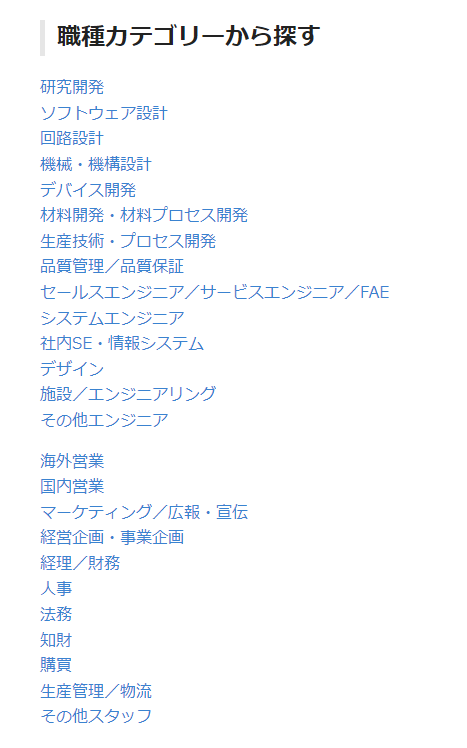Open the 研究開発 category link
Screen dimensions: 467x748
coord(72,87)
